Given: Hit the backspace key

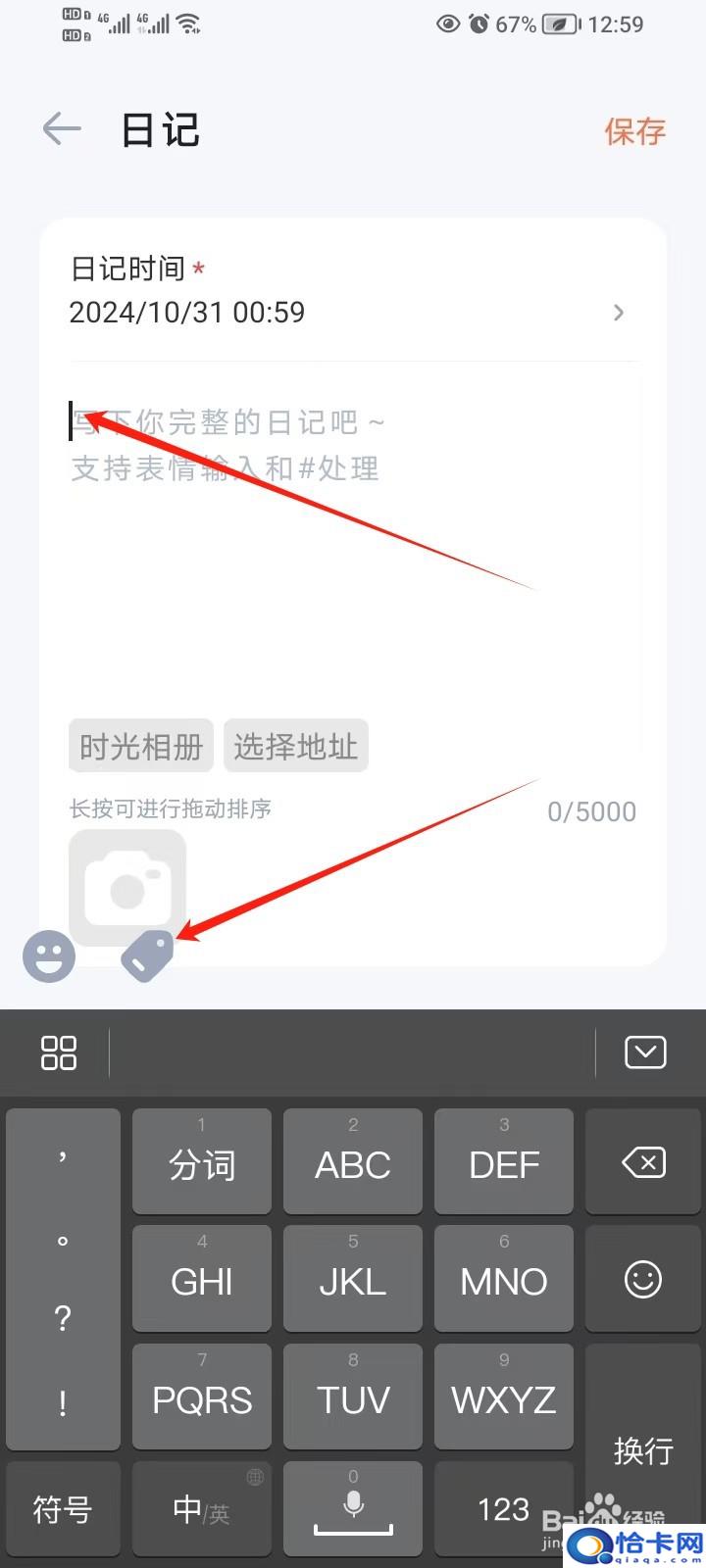Looking at the screenshot, I should 643,1162.
